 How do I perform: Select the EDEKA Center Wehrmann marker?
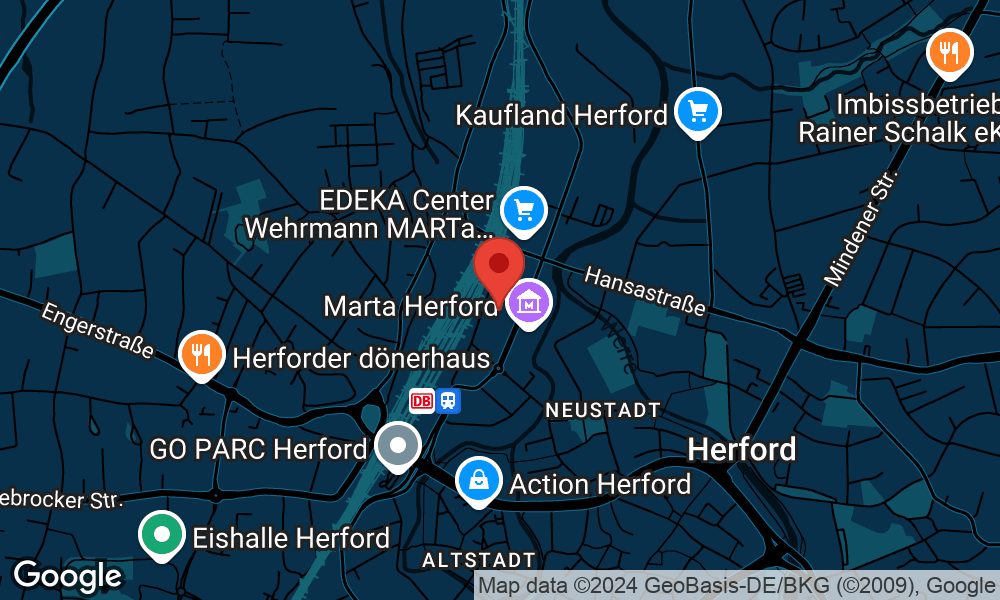click(x=524, y=209)
